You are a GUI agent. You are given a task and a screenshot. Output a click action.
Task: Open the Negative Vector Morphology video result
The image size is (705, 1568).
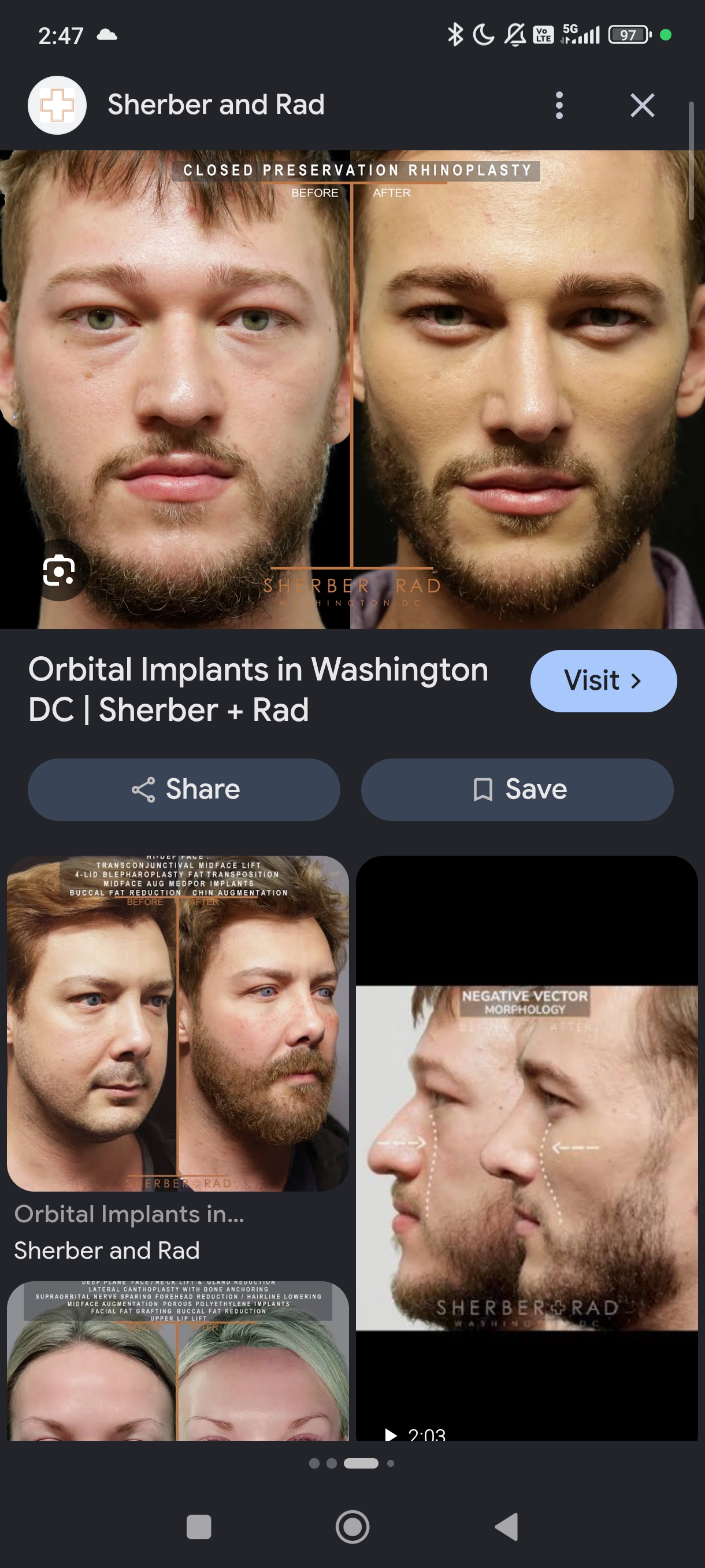(527, 1148)
